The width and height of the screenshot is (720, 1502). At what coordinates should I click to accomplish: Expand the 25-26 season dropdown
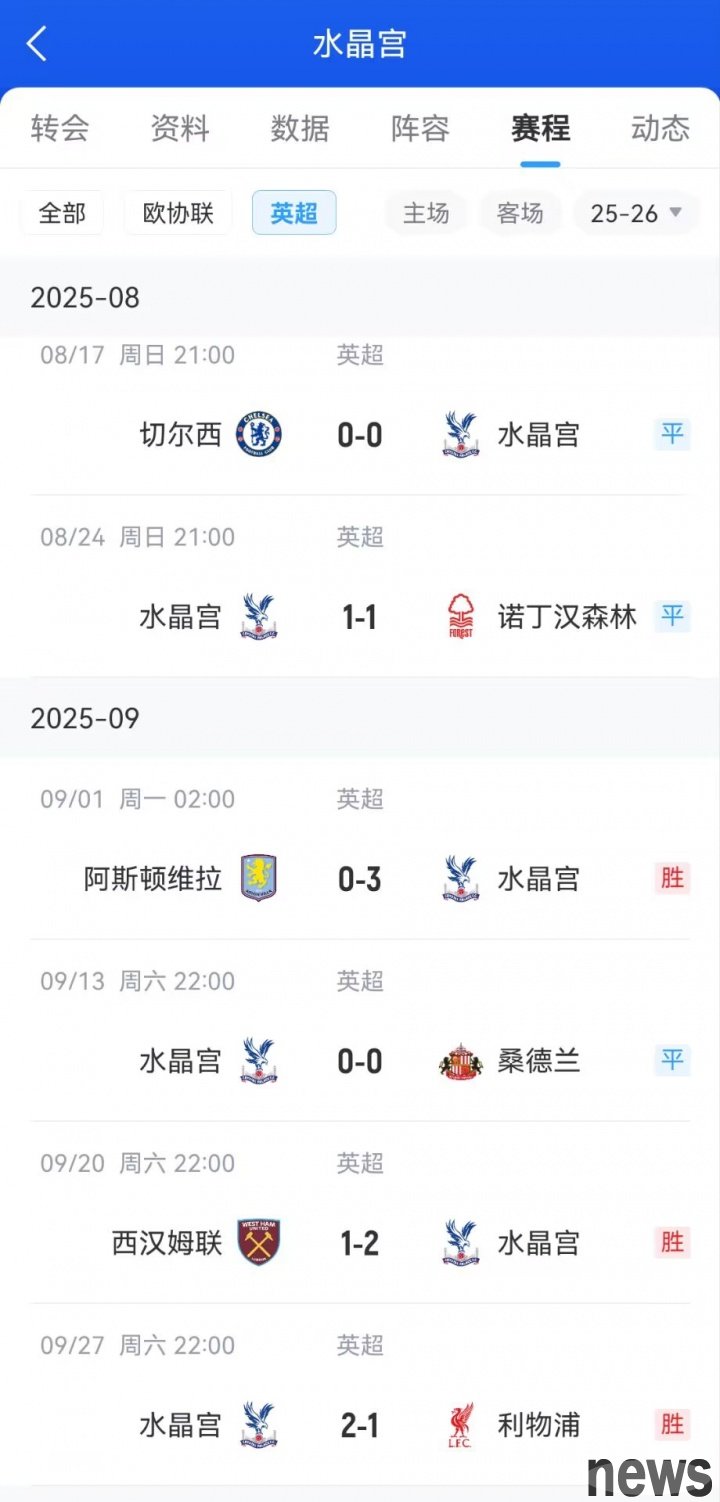[x=636, y=213]
